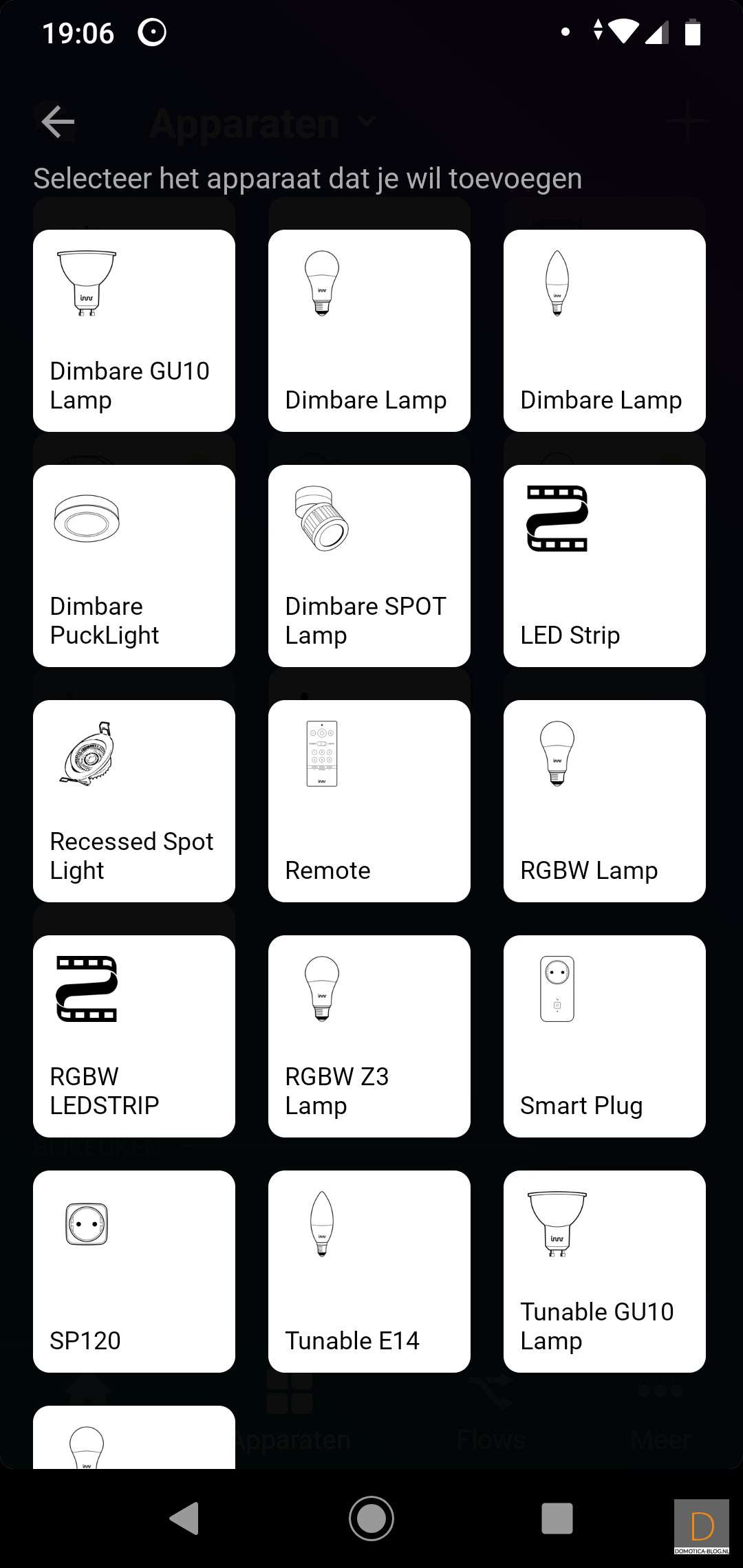The image size is (743, 1568).
Task: Select the Dimbare GU10 Lamp card
Action: point(134,331)
